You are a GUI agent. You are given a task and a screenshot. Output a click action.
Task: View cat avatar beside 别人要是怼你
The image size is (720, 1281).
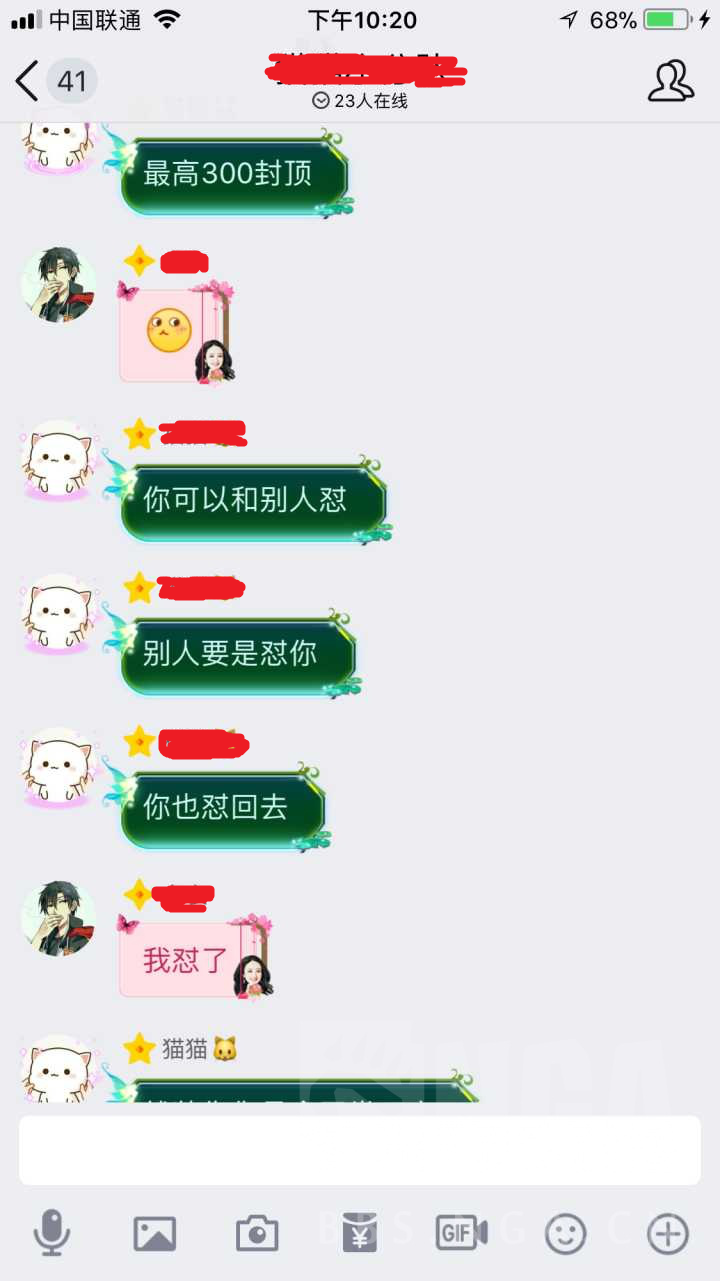point(59,612)
